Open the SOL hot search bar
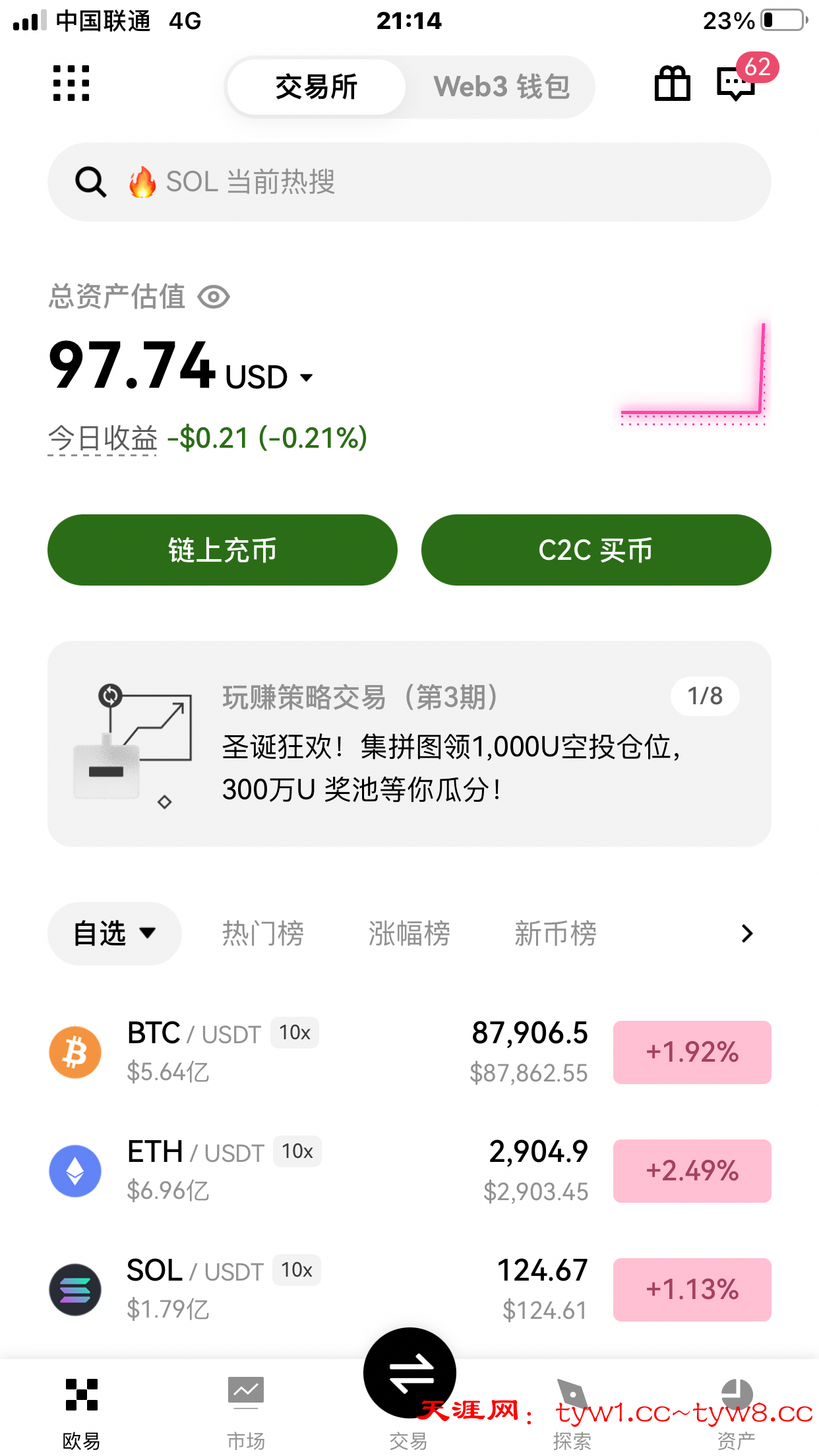The height and width of the screenshot is (1456, 819). tap(409, 182)
